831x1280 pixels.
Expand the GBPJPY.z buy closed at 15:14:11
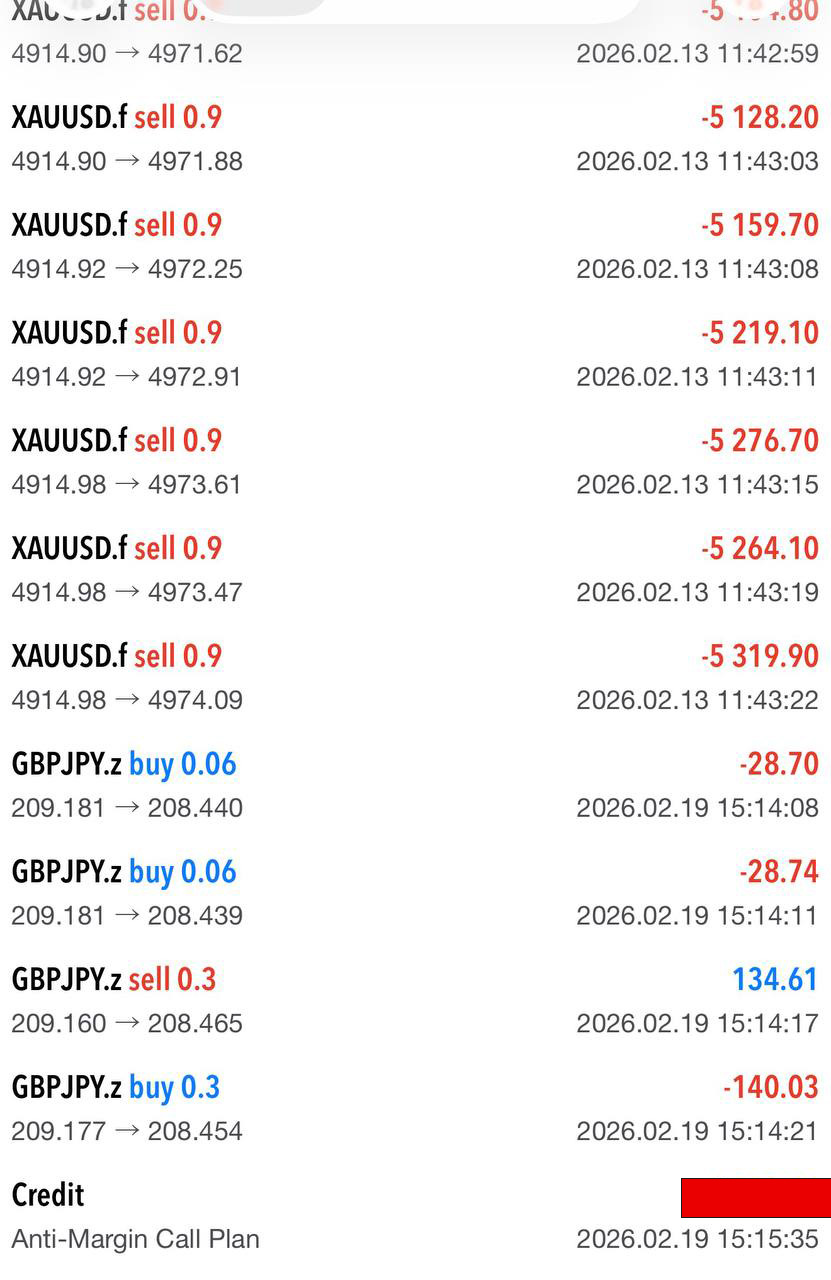(415, 893)
